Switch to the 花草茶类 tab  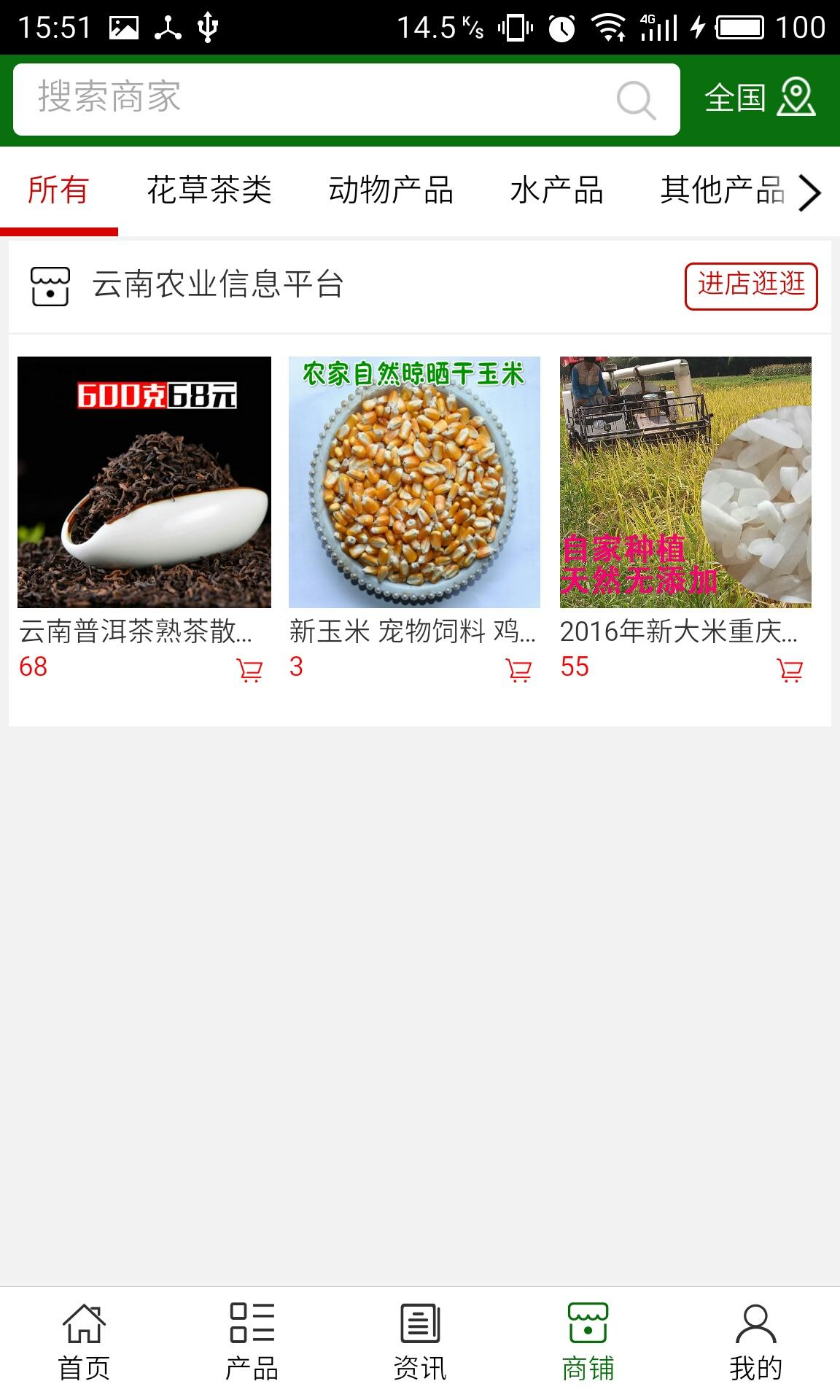pyautogui.click(x=209, y=191)
